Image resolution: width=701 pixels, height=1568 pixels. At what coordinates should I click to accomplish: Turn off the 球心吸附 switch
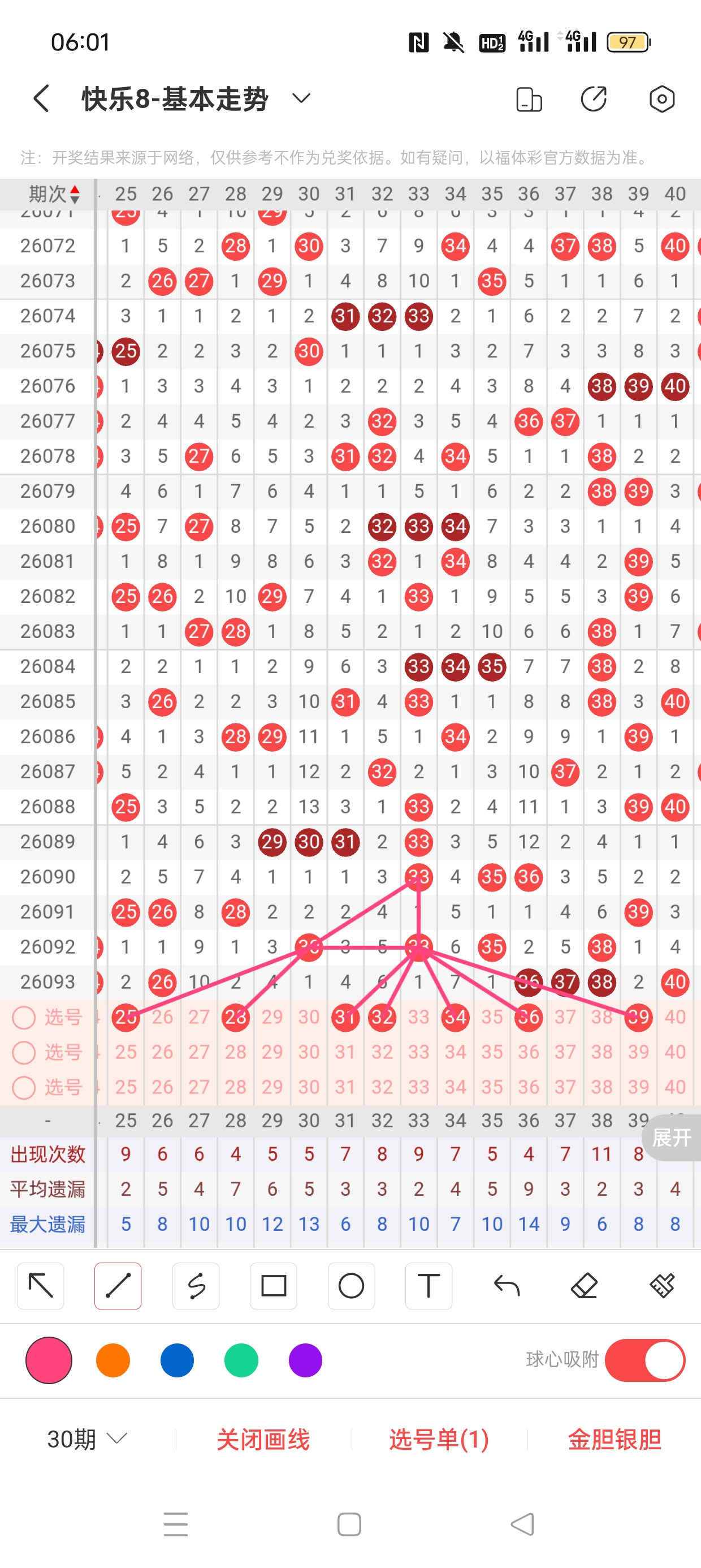(645, 1360)
